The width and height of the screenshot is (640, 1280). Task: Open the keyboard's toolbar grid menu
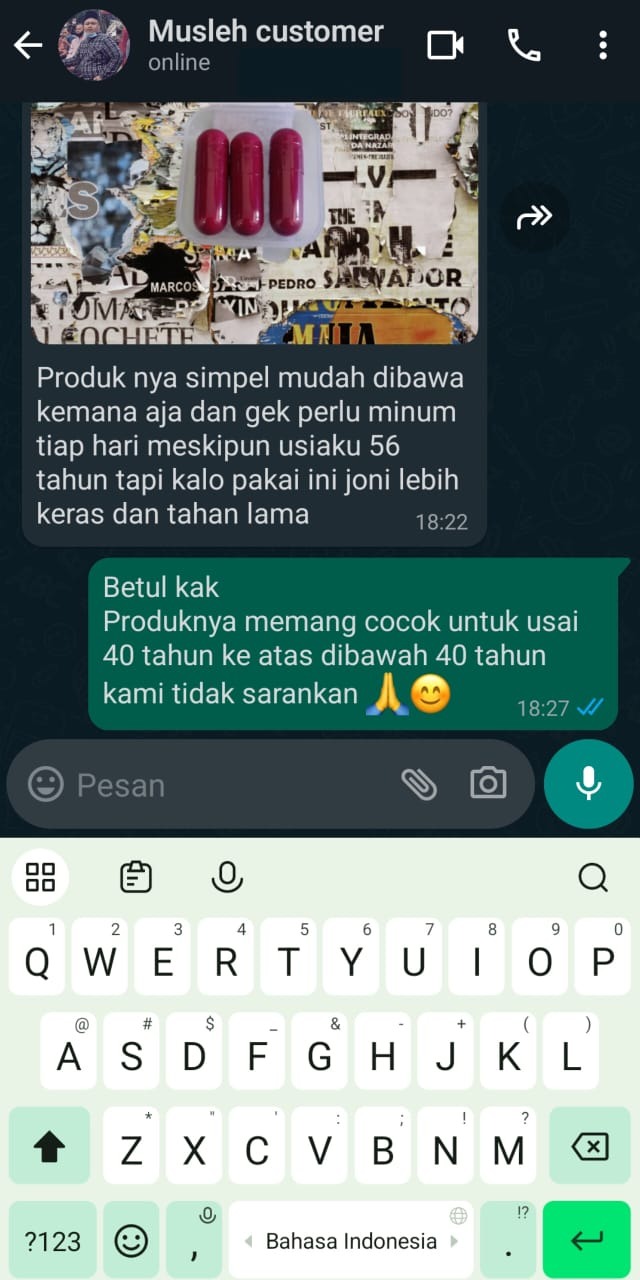[x=40, y=877]
